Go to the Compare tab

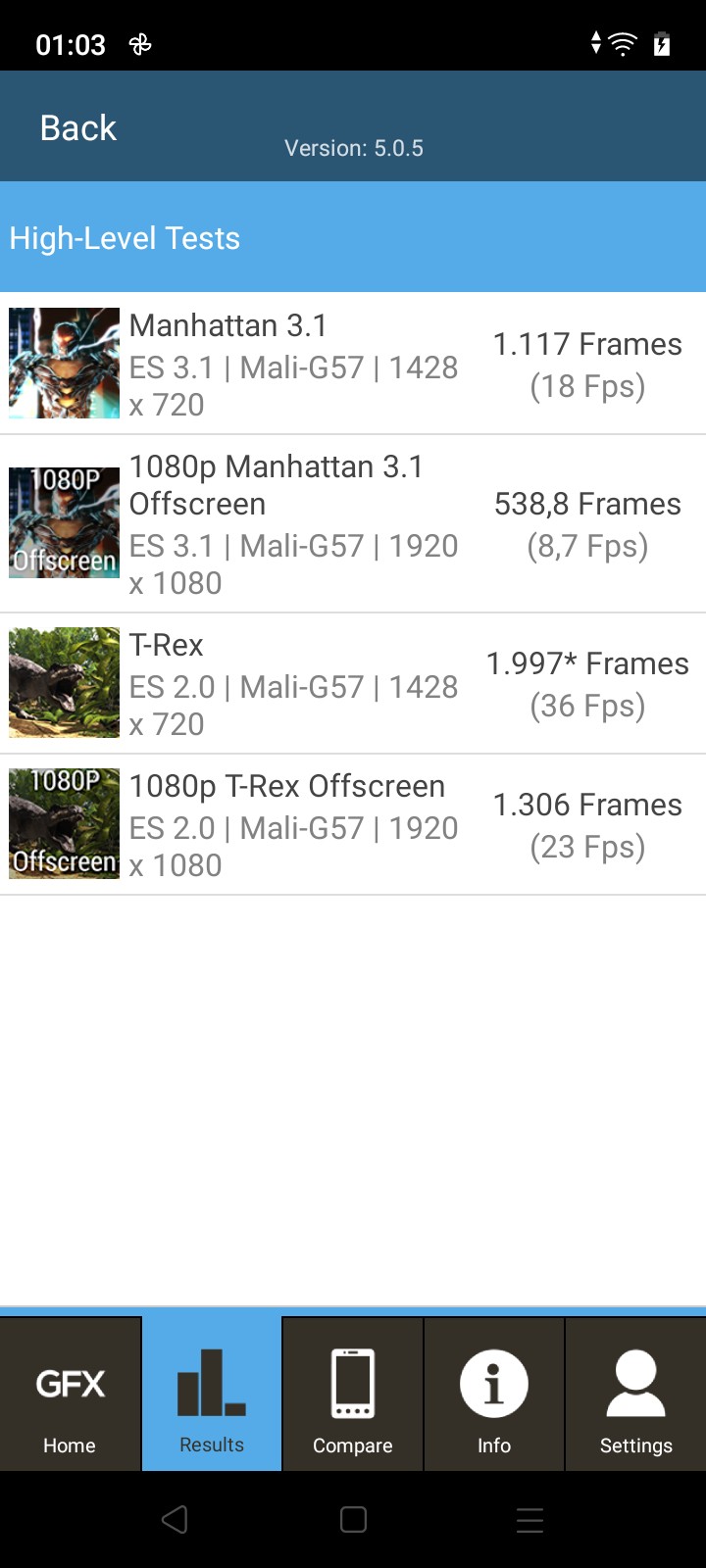[x=353, y=1394]
